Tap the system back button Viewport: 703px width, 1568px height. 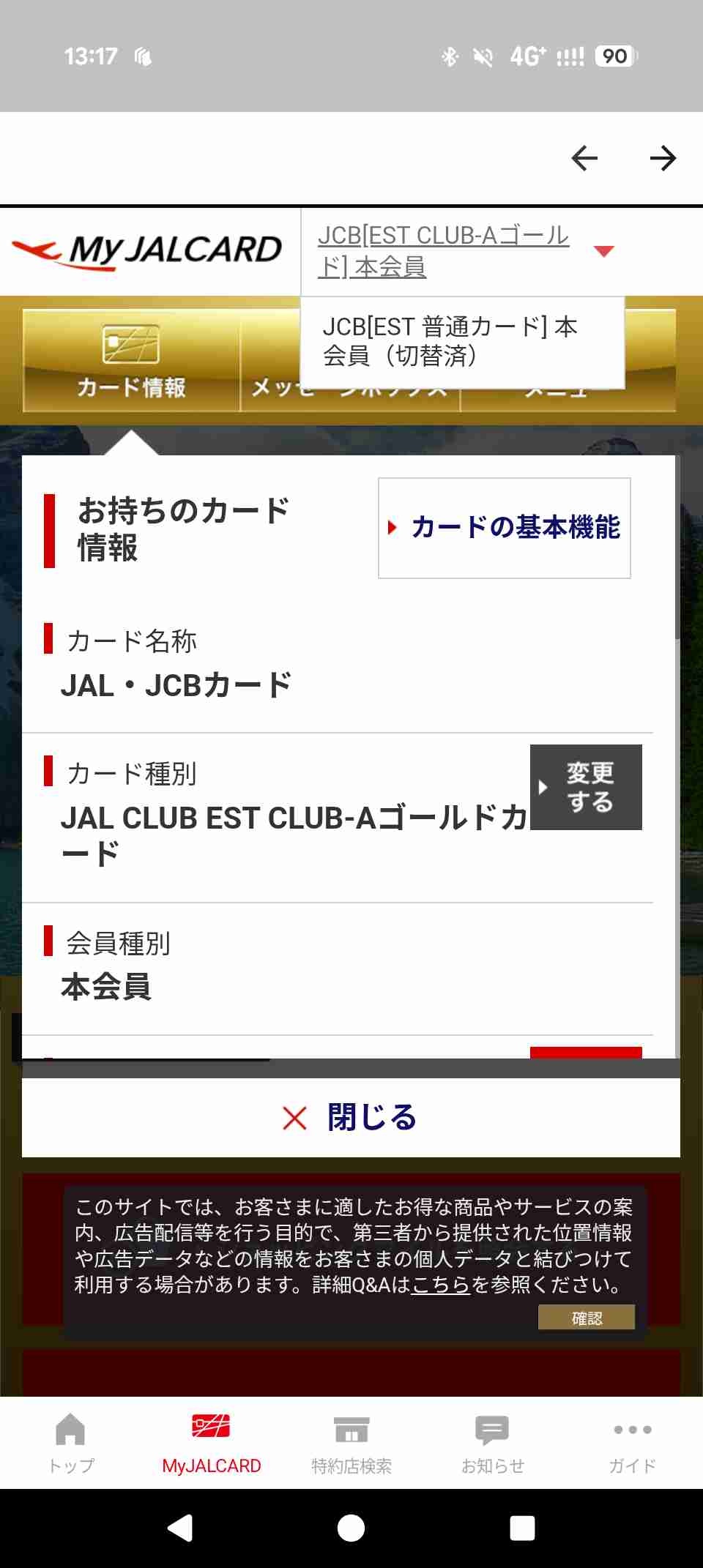(x=180, y=1528)
